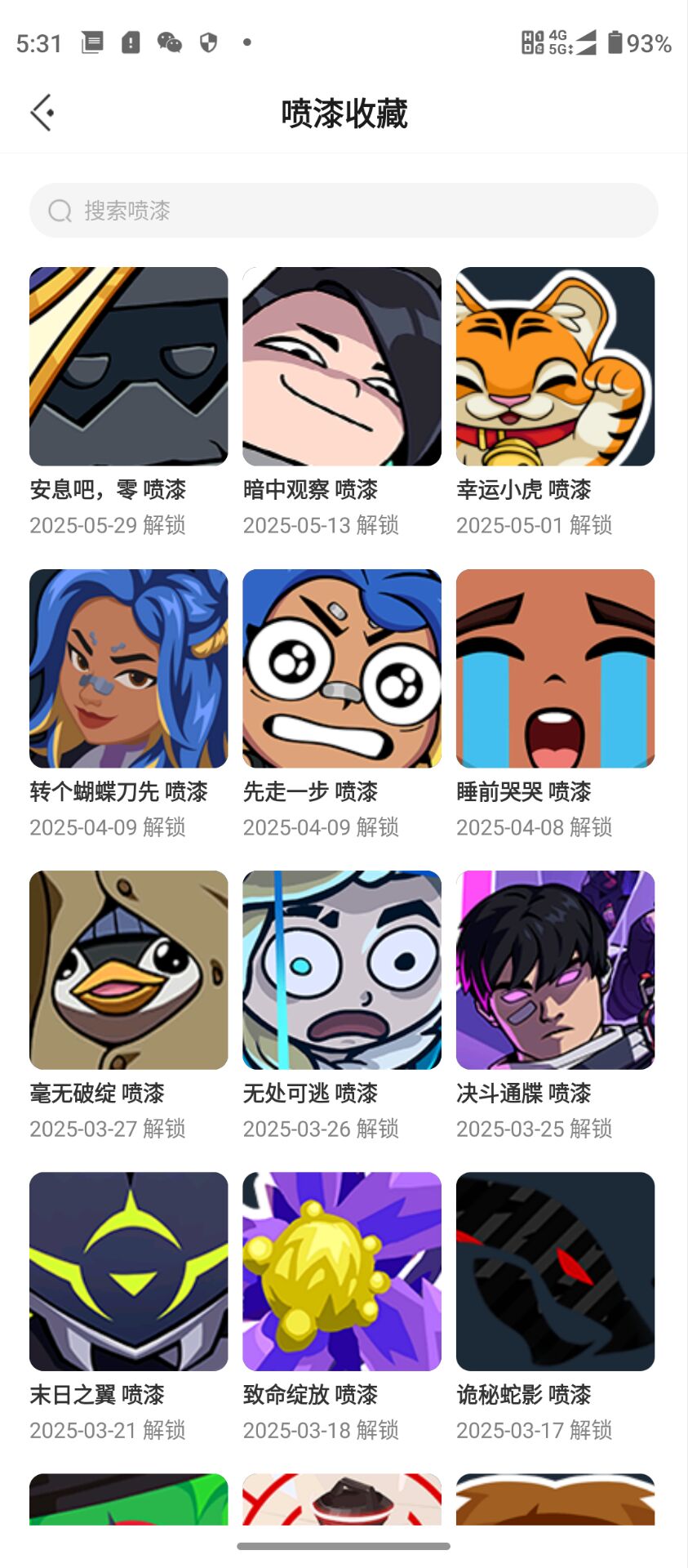View the 毫无破绽 喷漆 penguin tile
The image size is (688, 1568).
tap(129, 970)
